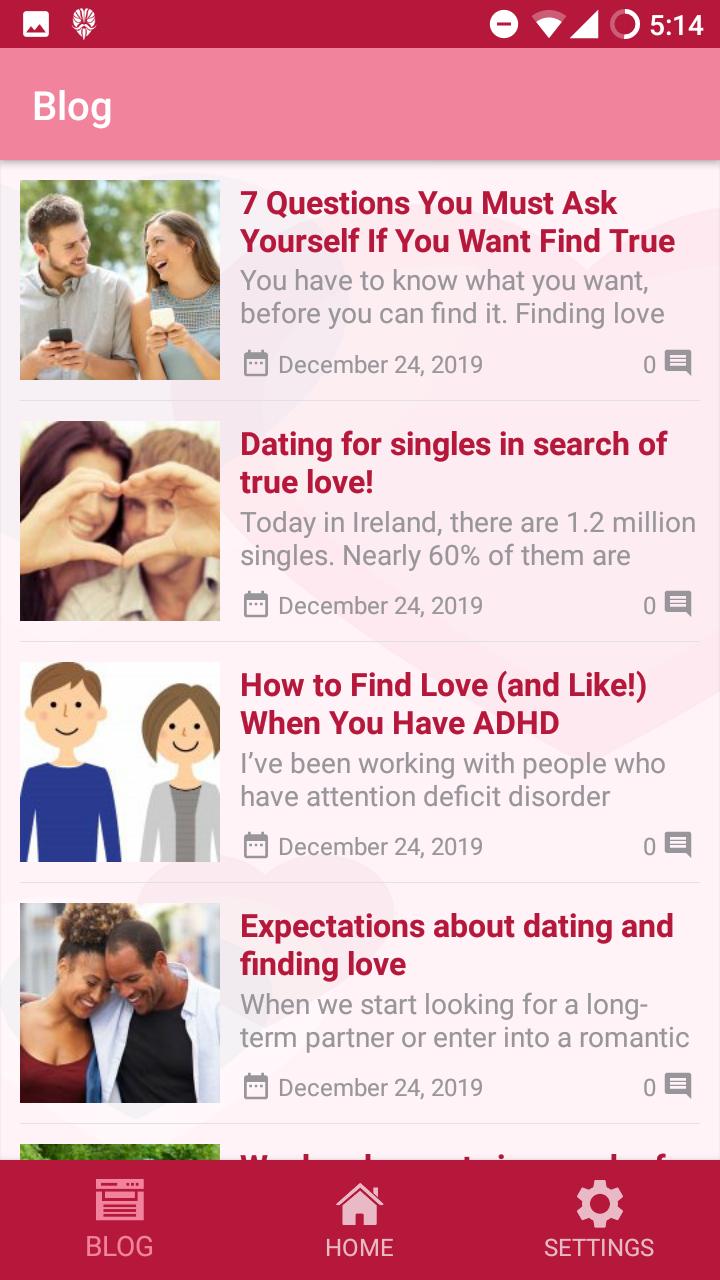Open the article '7 Questions You Must Ask Yourself'
Image resolution: width=720 pixels, height=1280 pixels.
point(457,222)
